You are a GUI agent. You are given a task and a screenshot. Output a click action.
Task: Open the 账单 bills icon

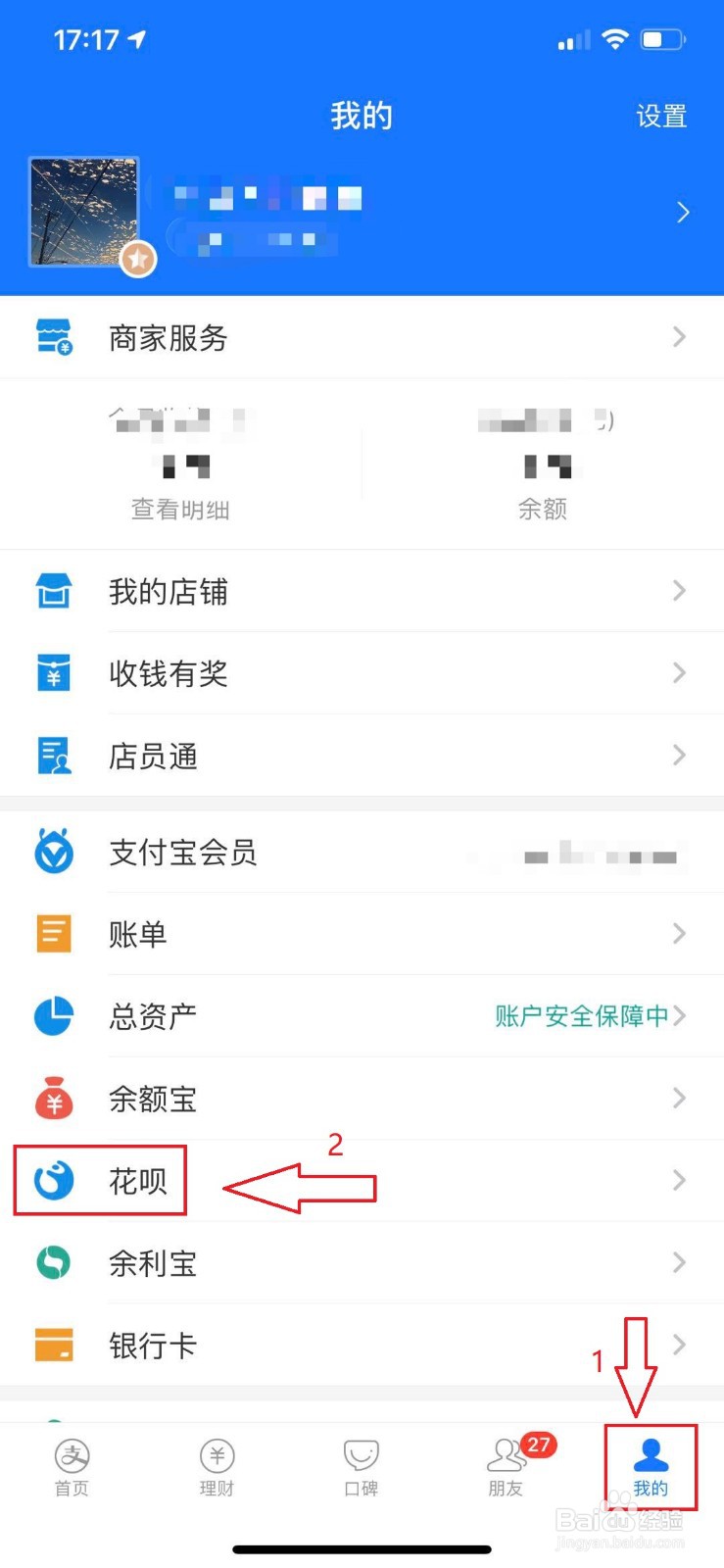54,934
